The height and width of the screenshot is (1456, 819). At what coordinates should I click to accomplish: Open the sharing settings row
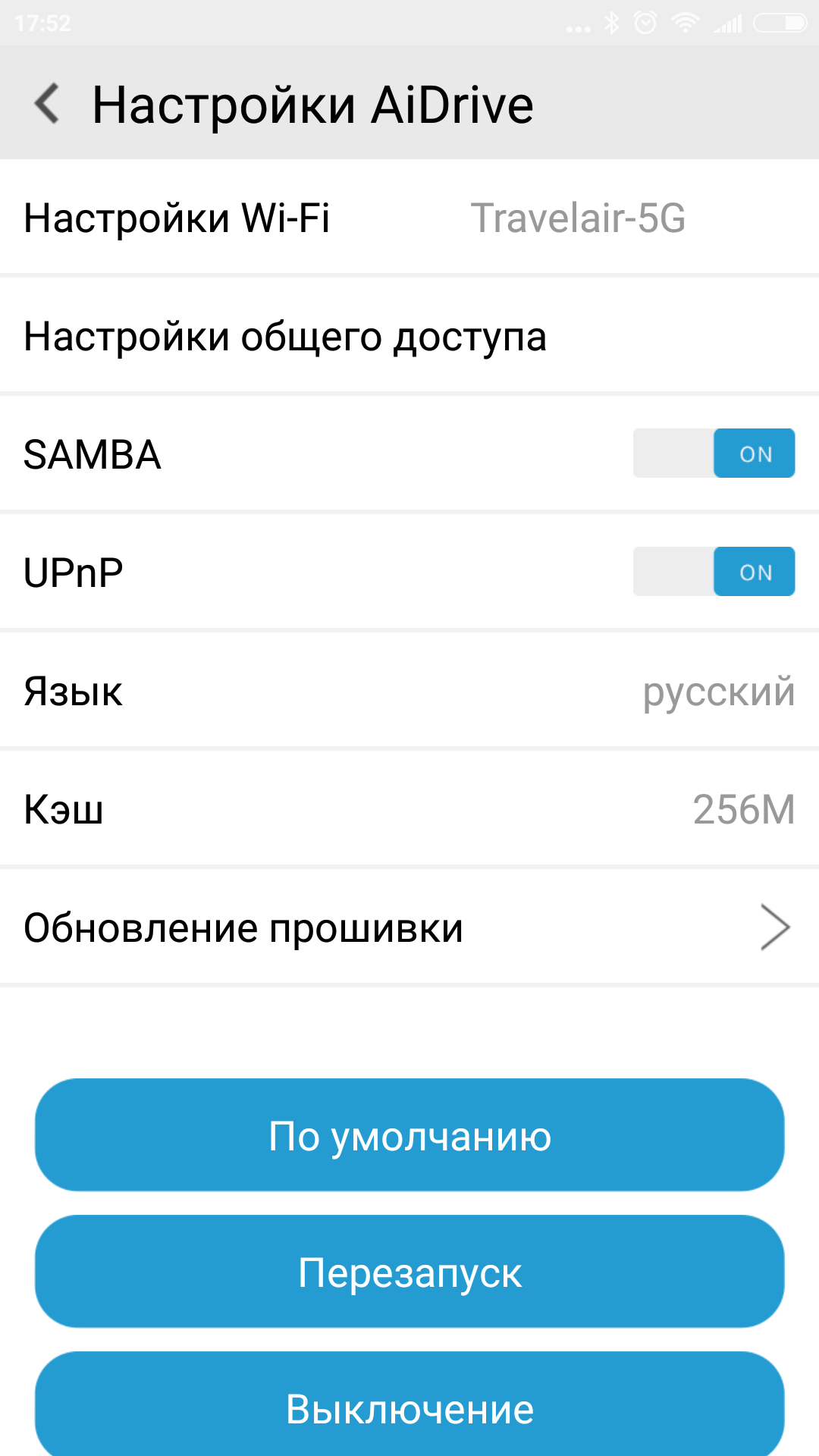coord(409,337)
